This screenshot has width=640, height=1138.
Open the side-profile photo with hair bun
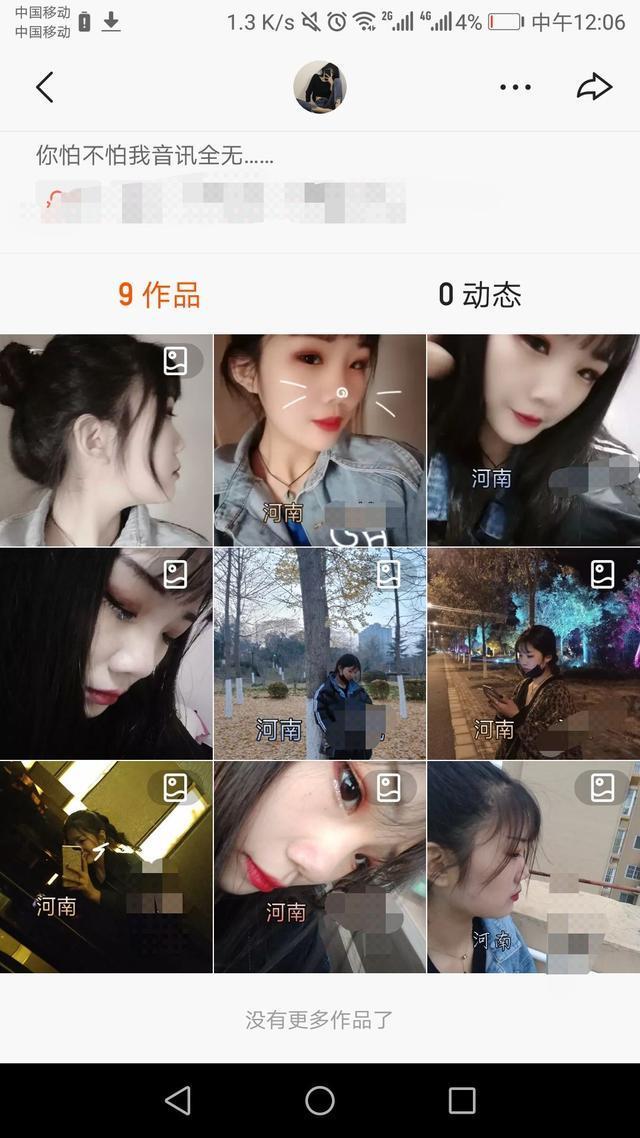click(x=106, y=440)
